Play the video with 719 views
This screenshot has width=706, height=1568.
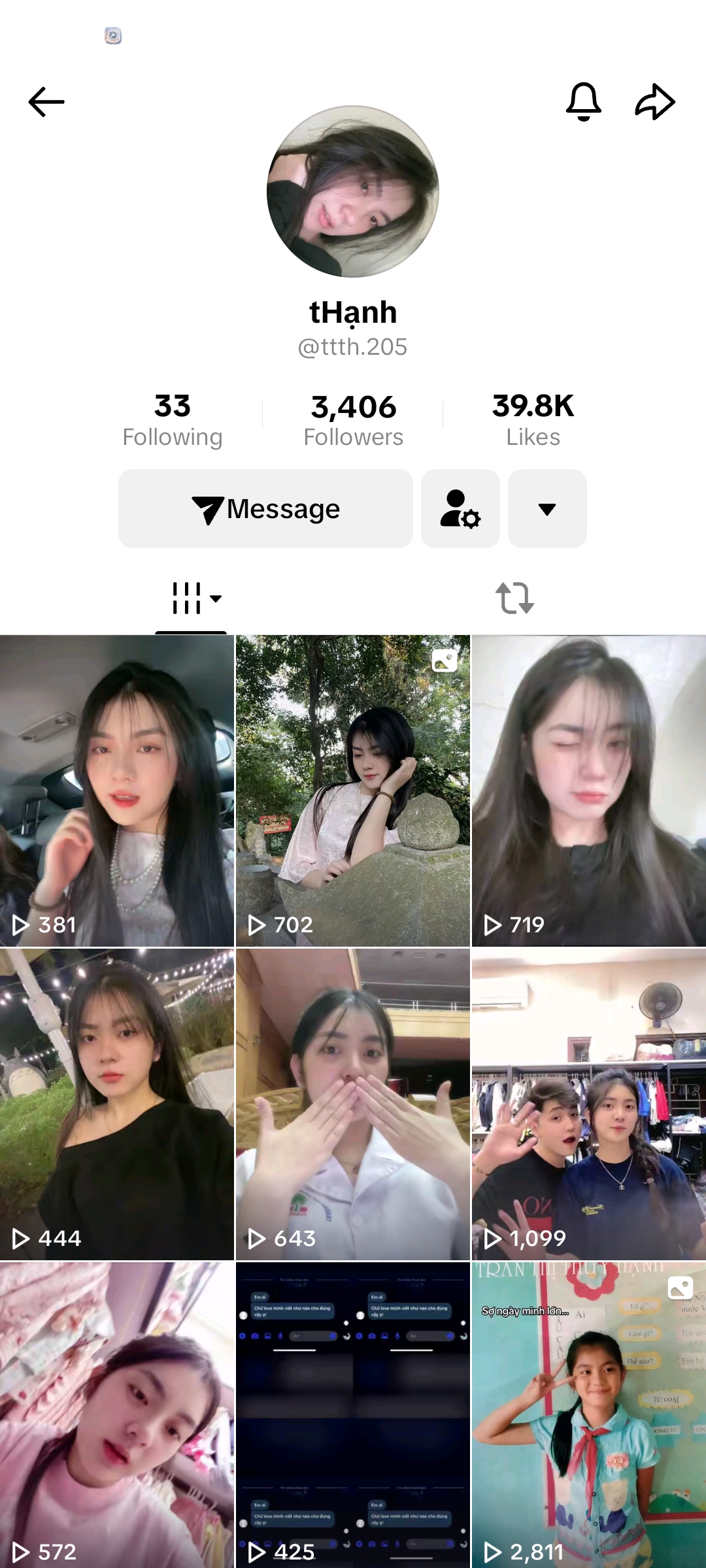point(589,791)
